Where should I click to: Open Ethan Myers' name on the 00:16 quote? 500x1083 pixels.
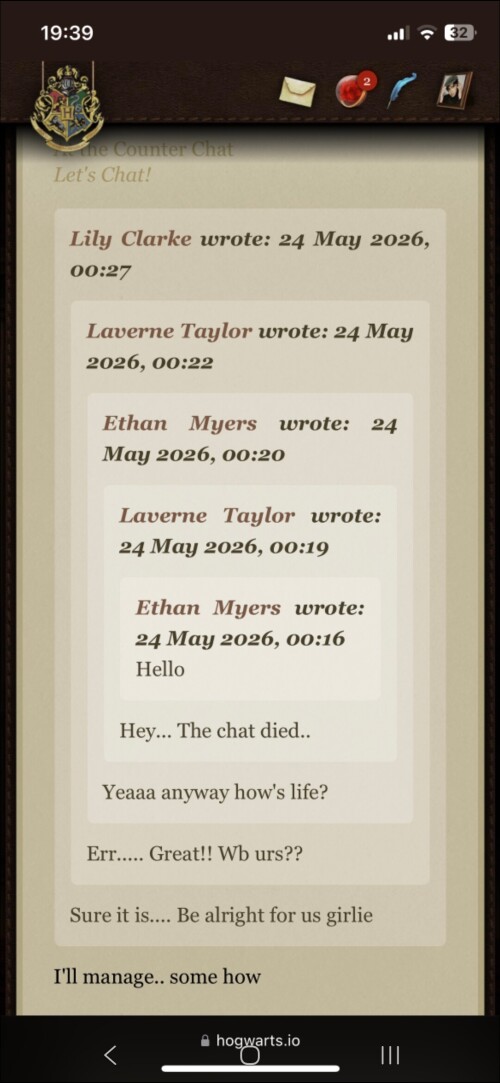208,608
